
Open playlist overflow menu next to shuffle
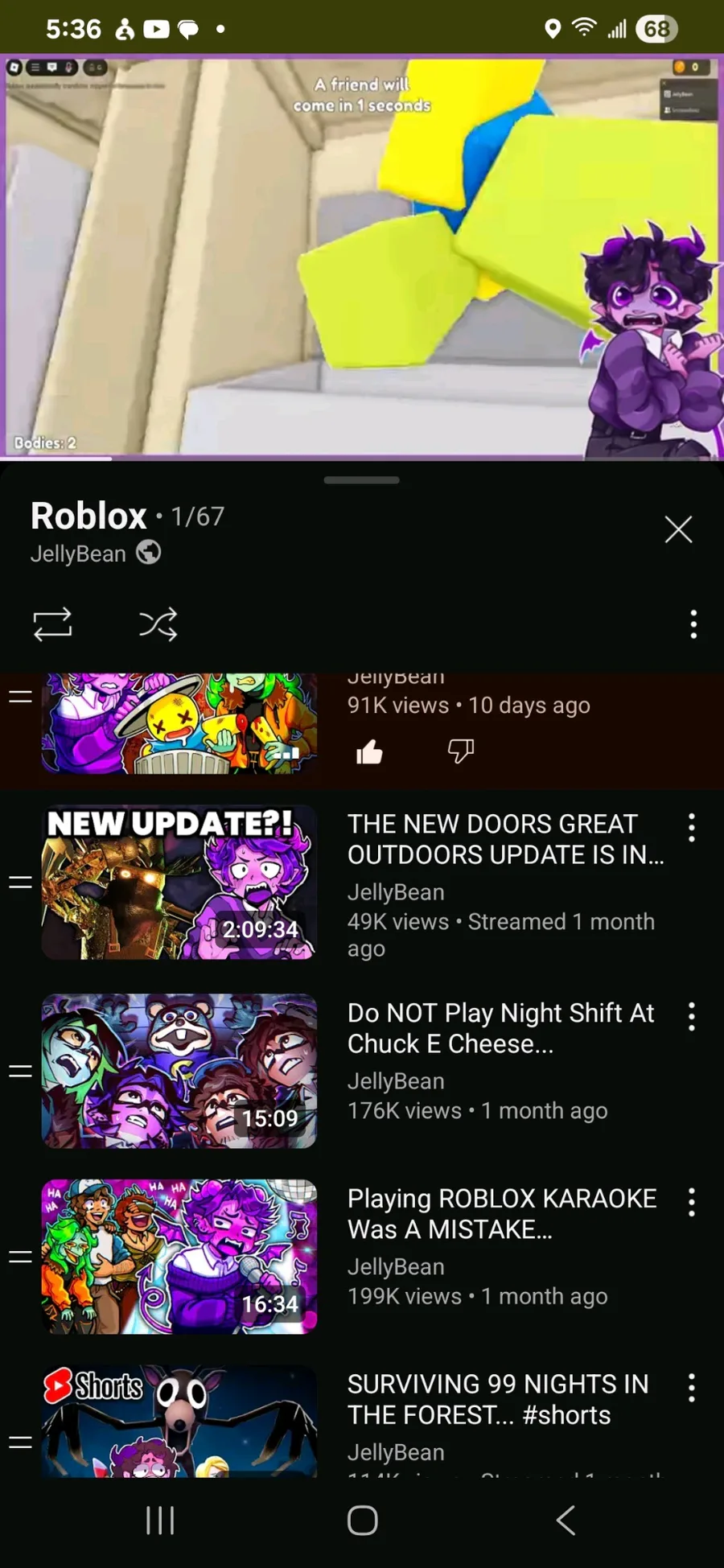(x=693, y=623)
